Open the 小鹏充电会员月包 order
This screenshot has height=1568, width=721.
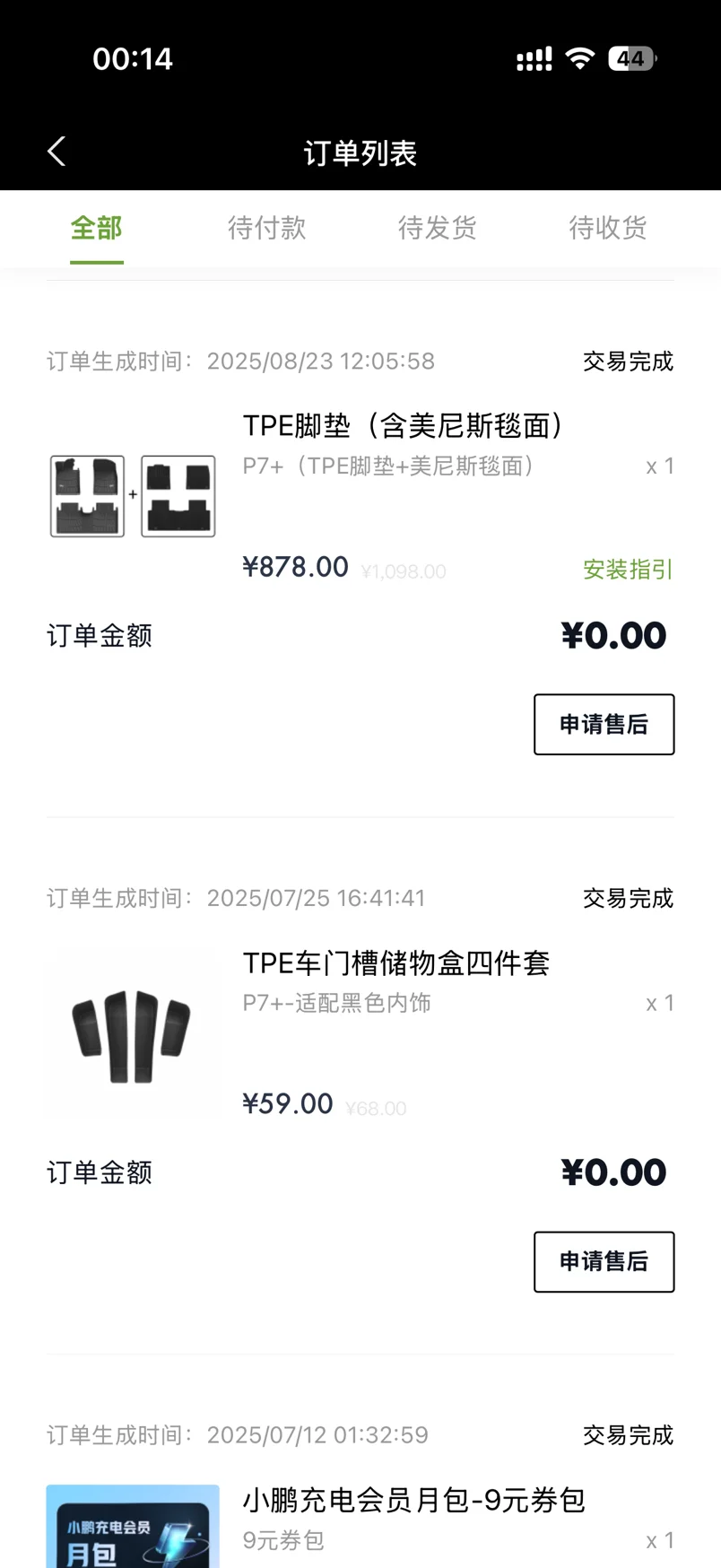pyautogui.click(x=413, y=1500)
